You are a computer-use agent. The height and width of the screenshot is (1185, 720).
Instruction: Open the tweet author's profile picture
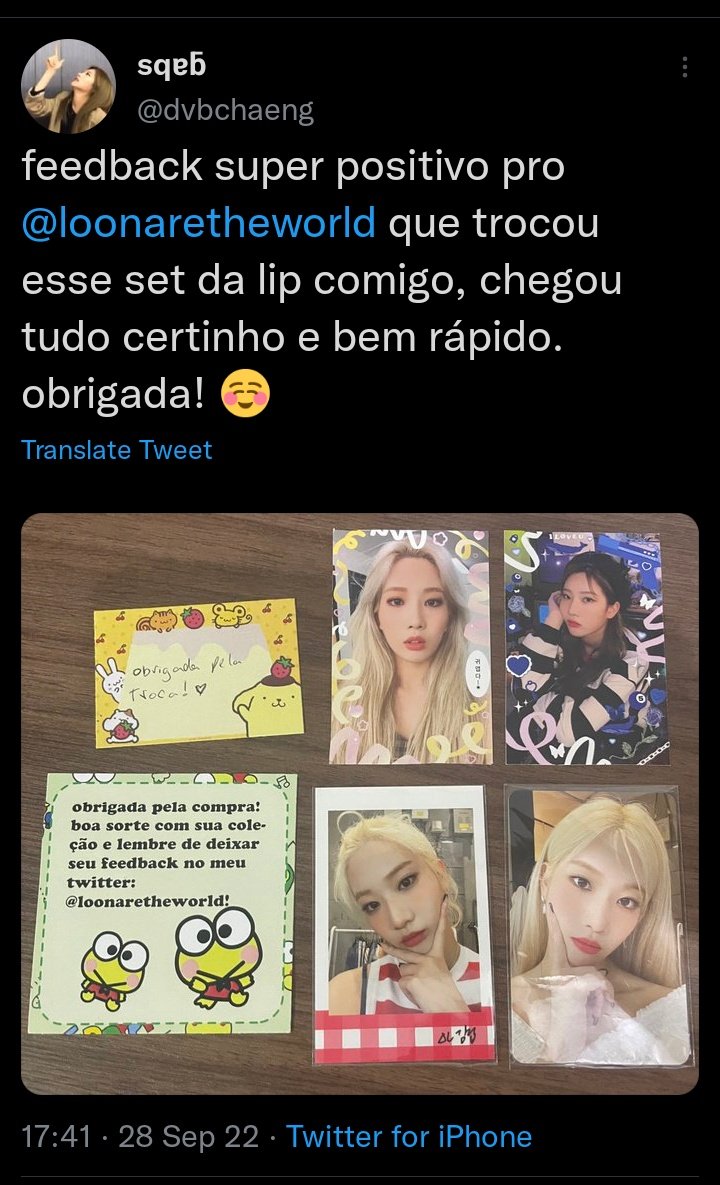point(68,86)
